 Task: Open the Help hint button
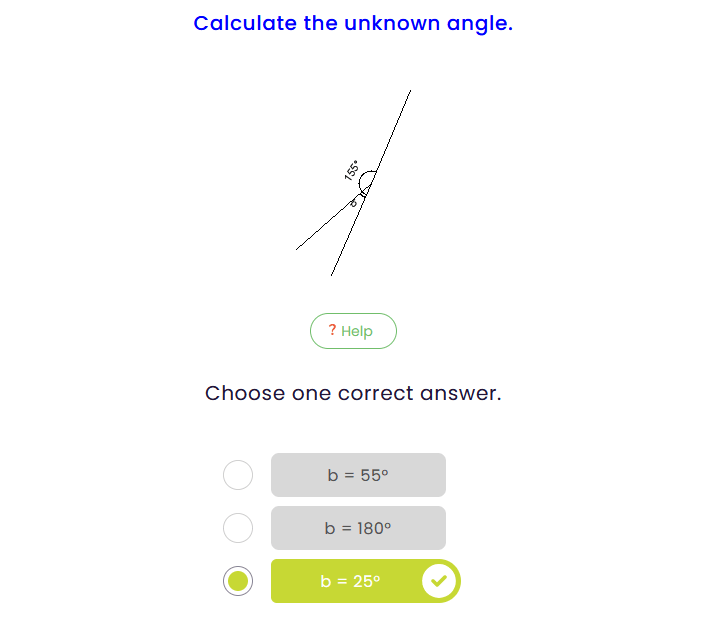click(x=353, y=331)
